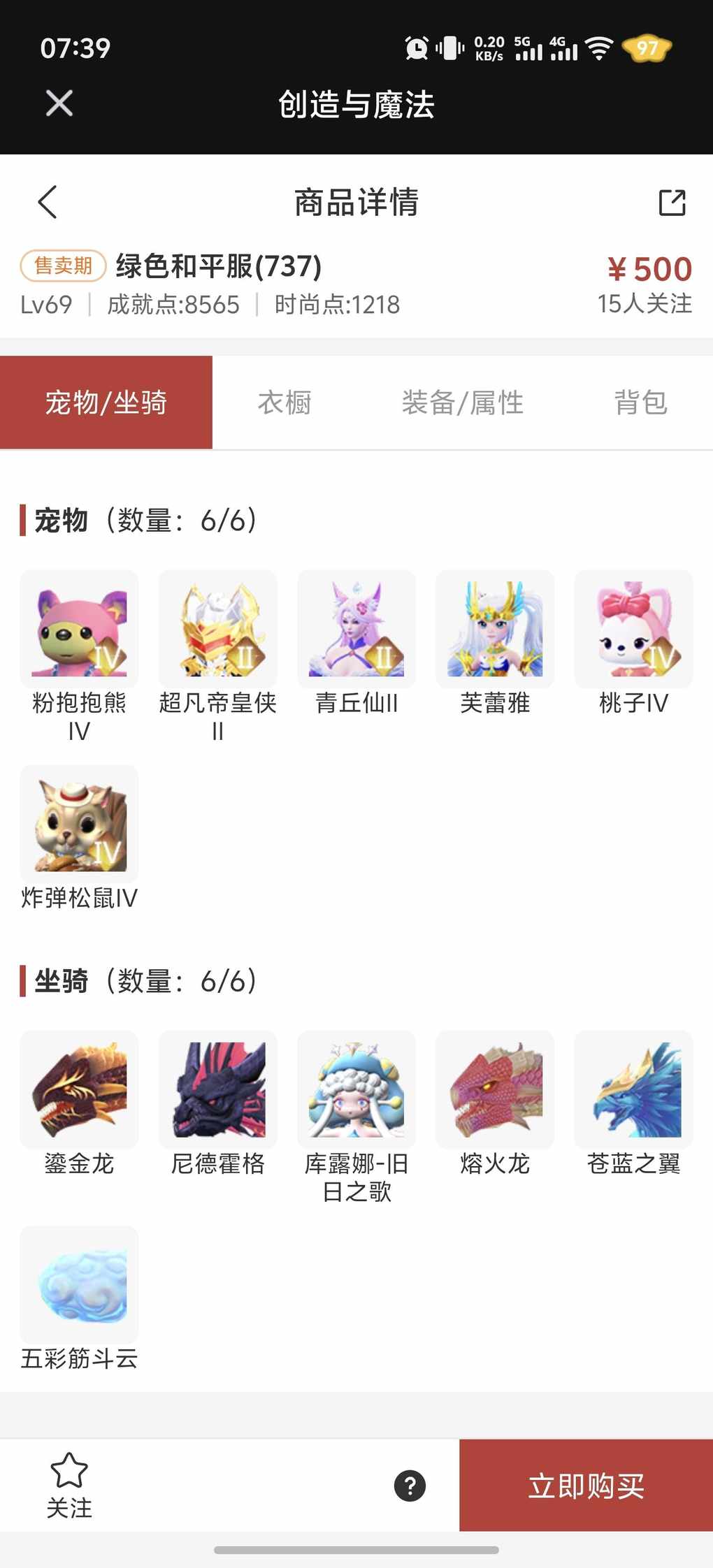Open the 库露娜-旧日之歌 mount

(x=356, y=1089)
